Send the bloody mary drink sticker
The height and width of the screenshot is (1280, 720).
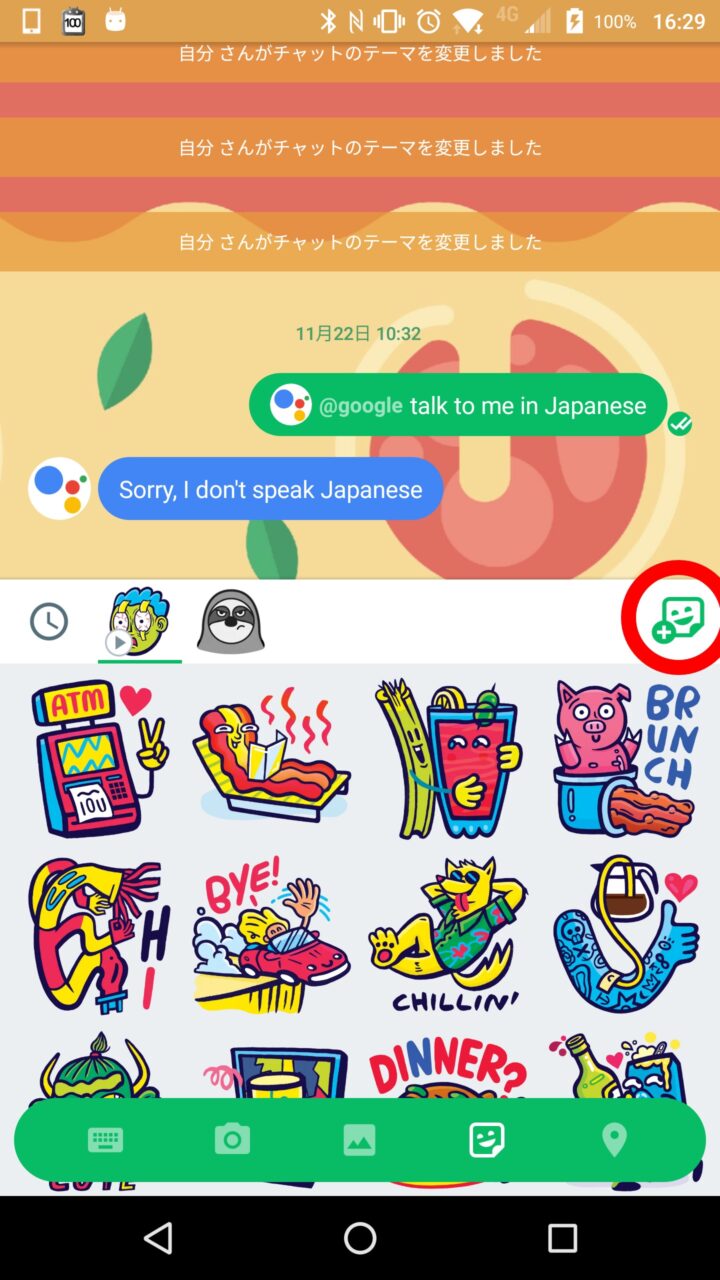(x=447, y=757)
